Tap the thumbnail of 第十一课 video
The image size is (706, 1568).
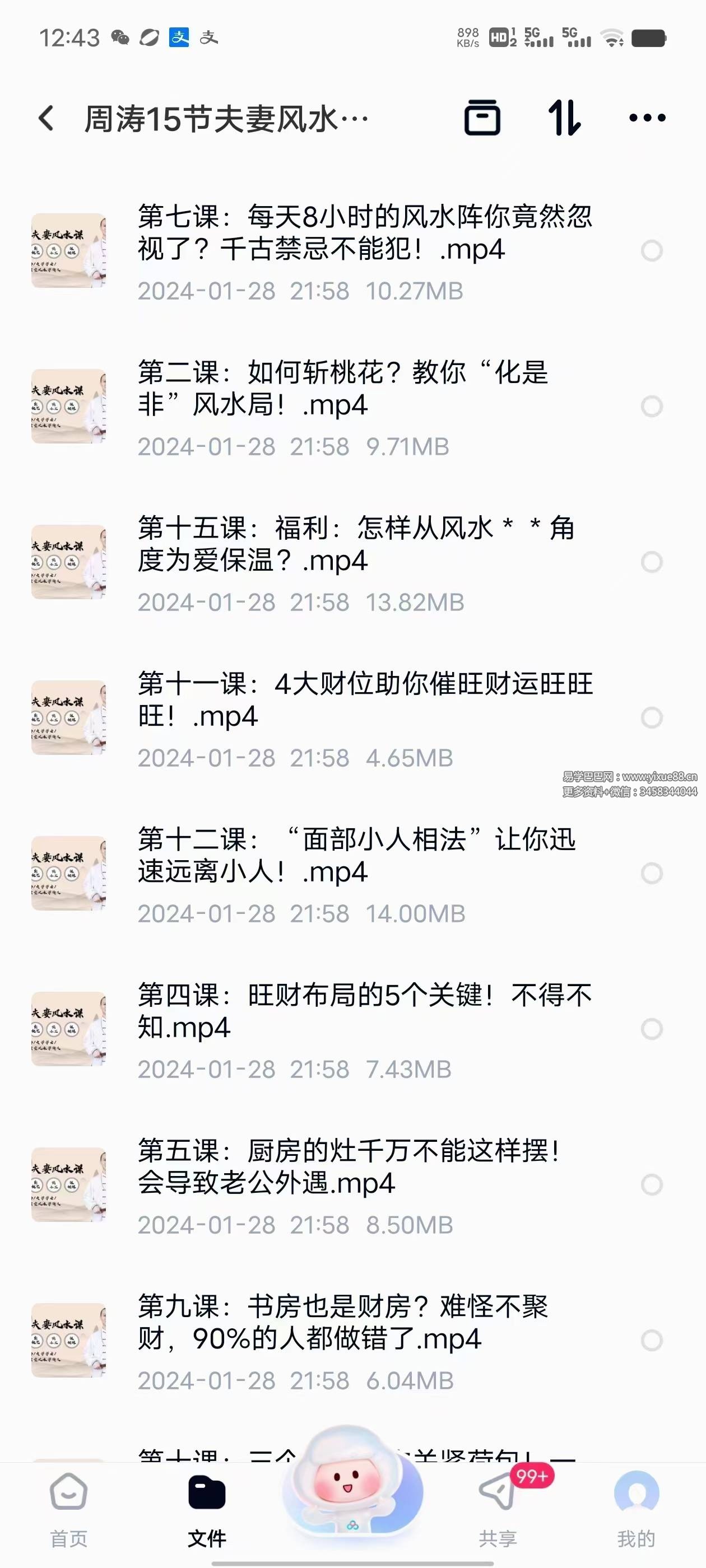coord(68,716)
